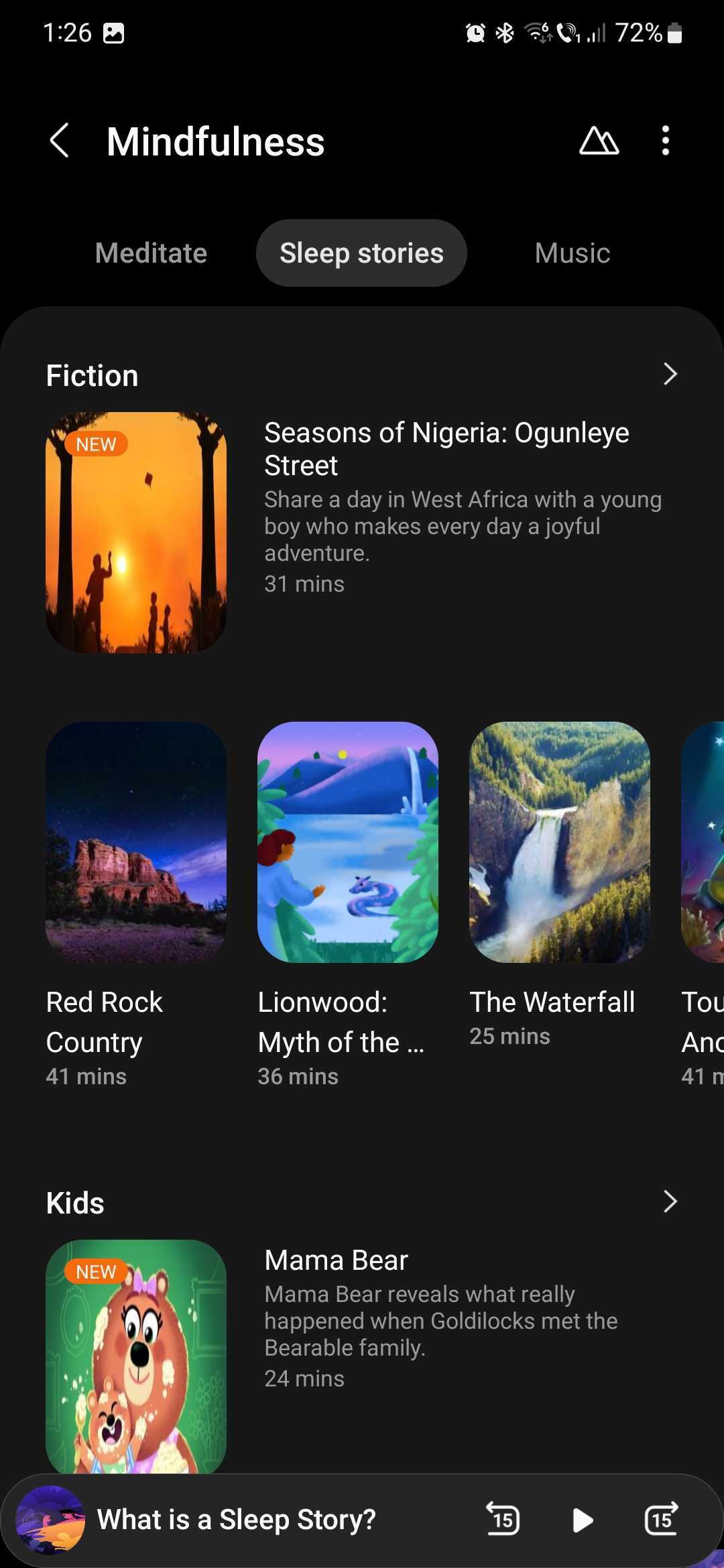This screenshot has width=724, height=1568.
Task: Select the Sleep stories tab
Action: [x=361, y=253]
